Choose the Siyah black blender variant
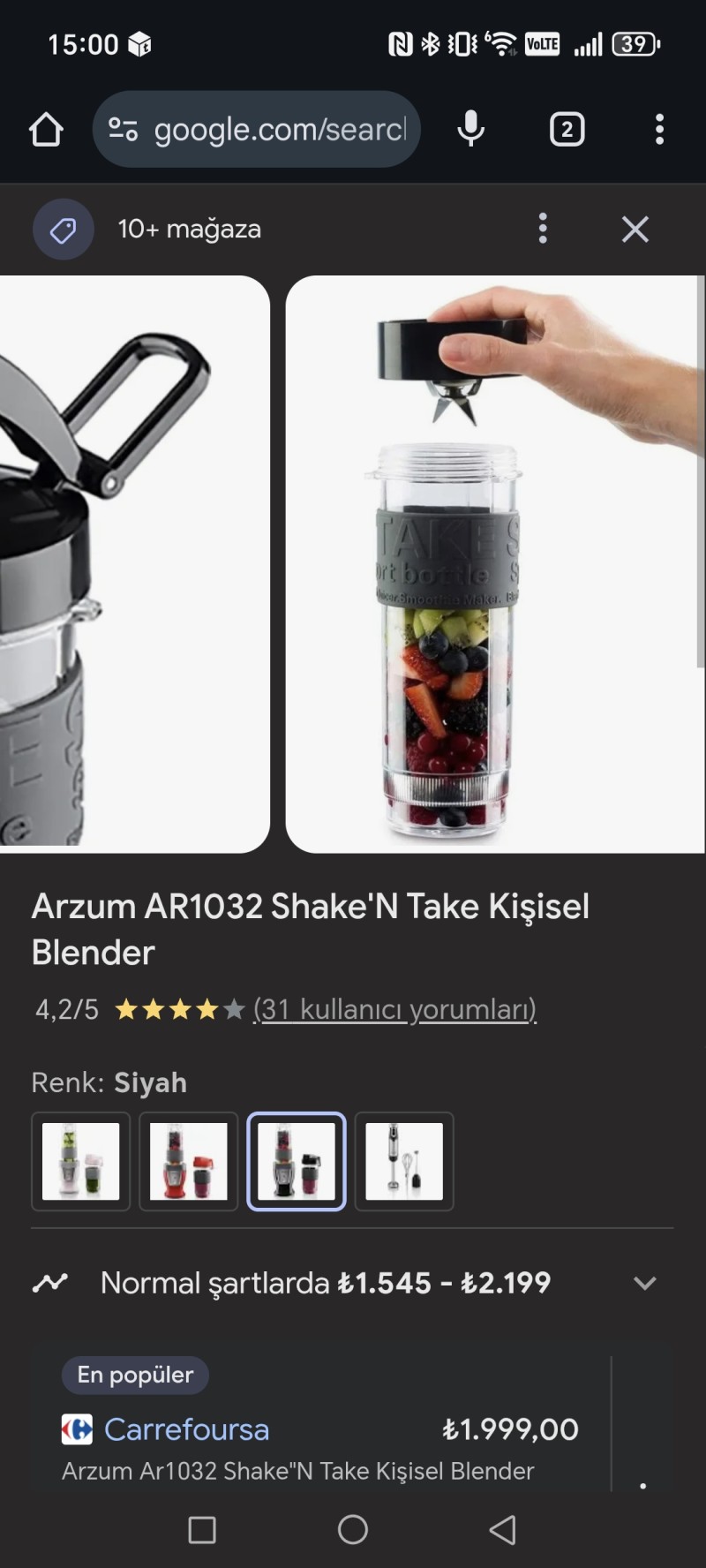Viewport: 706px width, 1568px height. click(297, 1161)
